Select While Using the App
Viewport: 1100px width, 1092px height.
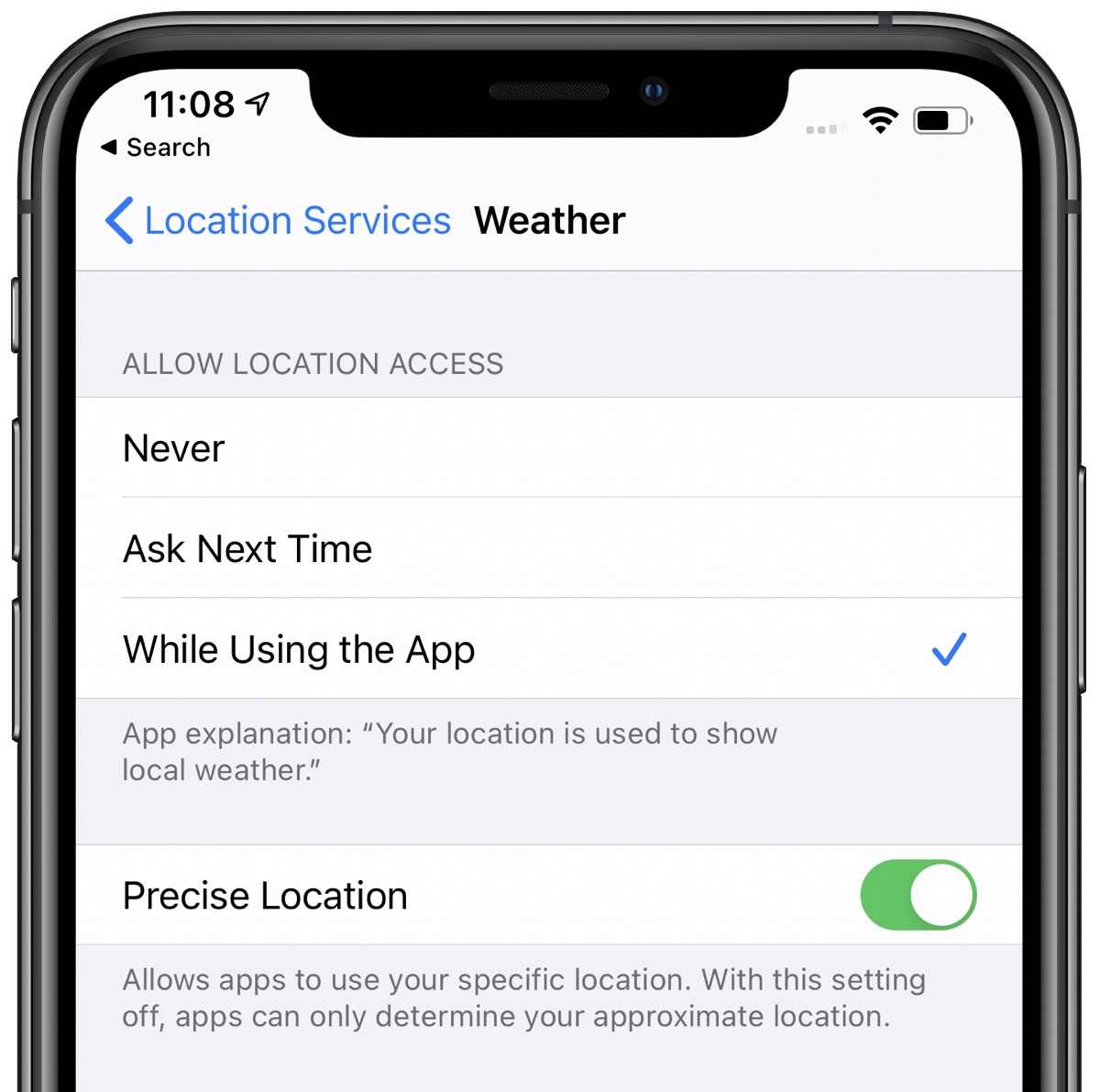coord(548,650)
